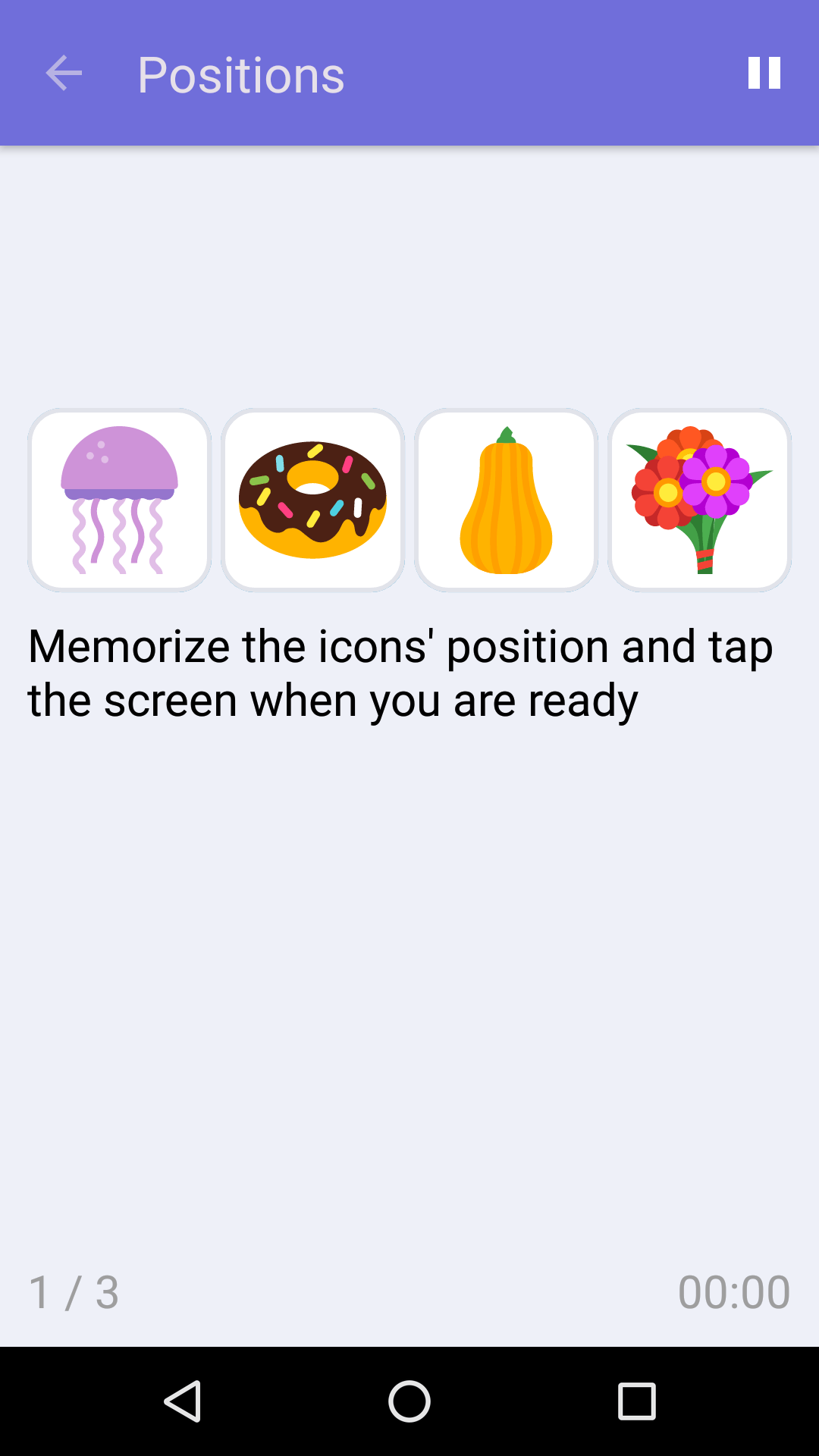Tap the Positions title text
The image size is (819, 1456).
(240, 73)
